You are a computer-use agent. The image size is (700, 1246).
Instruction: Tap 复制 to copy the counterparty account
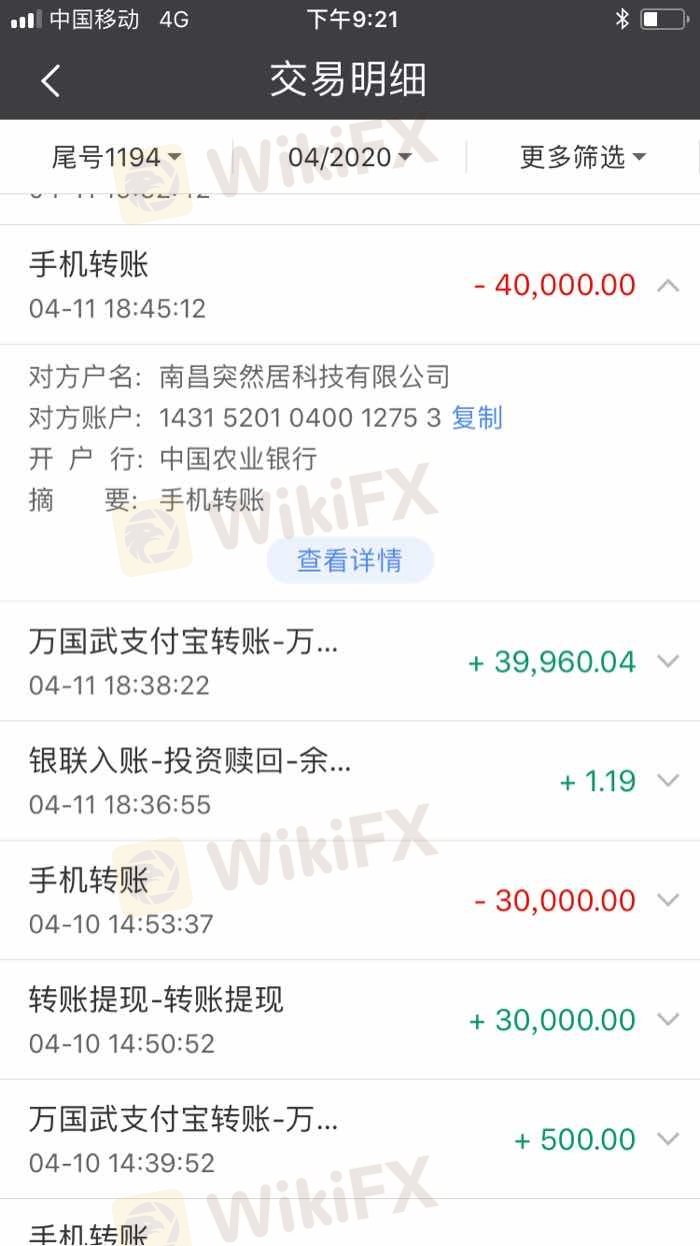pyautogui.click(x=477, y=417)
